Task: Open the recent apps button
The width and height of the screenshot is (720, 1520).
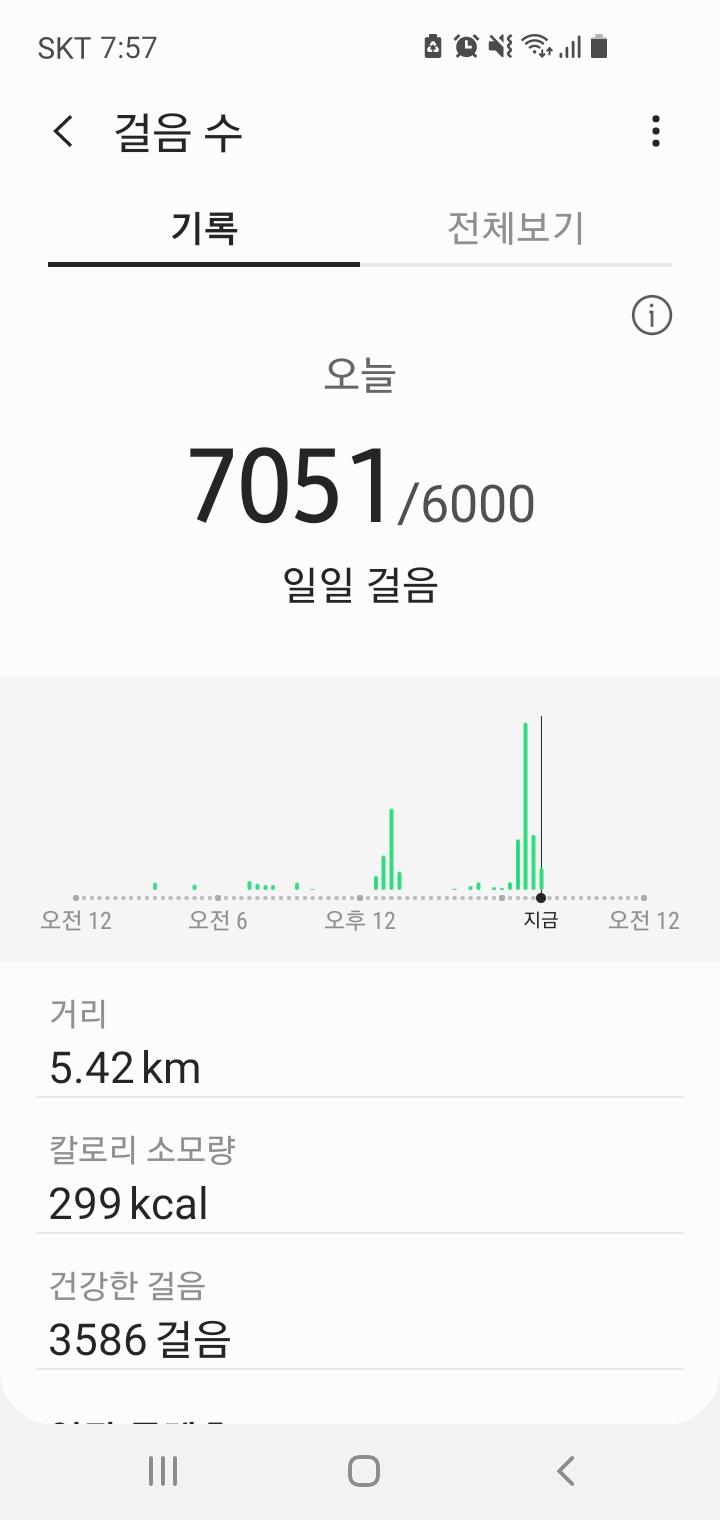Action: [x=163, y=1471]
